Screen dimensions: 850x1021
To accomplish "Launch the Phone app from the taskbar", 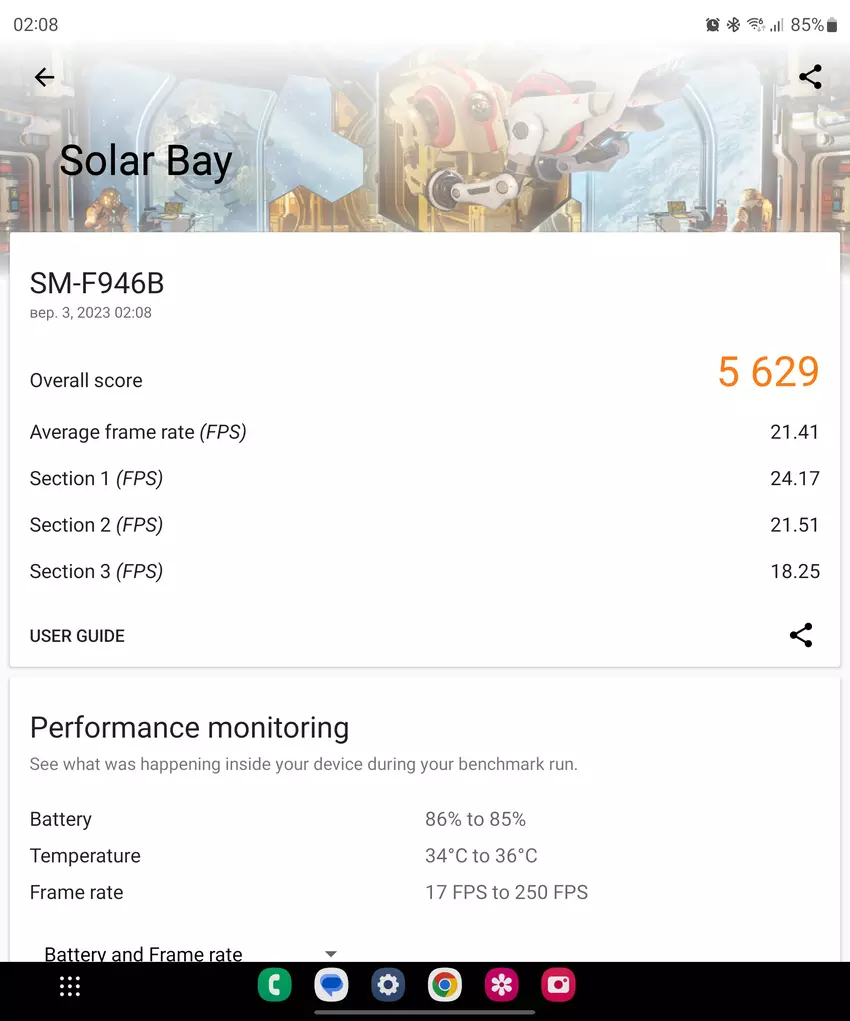I will [x=274, y=986].
